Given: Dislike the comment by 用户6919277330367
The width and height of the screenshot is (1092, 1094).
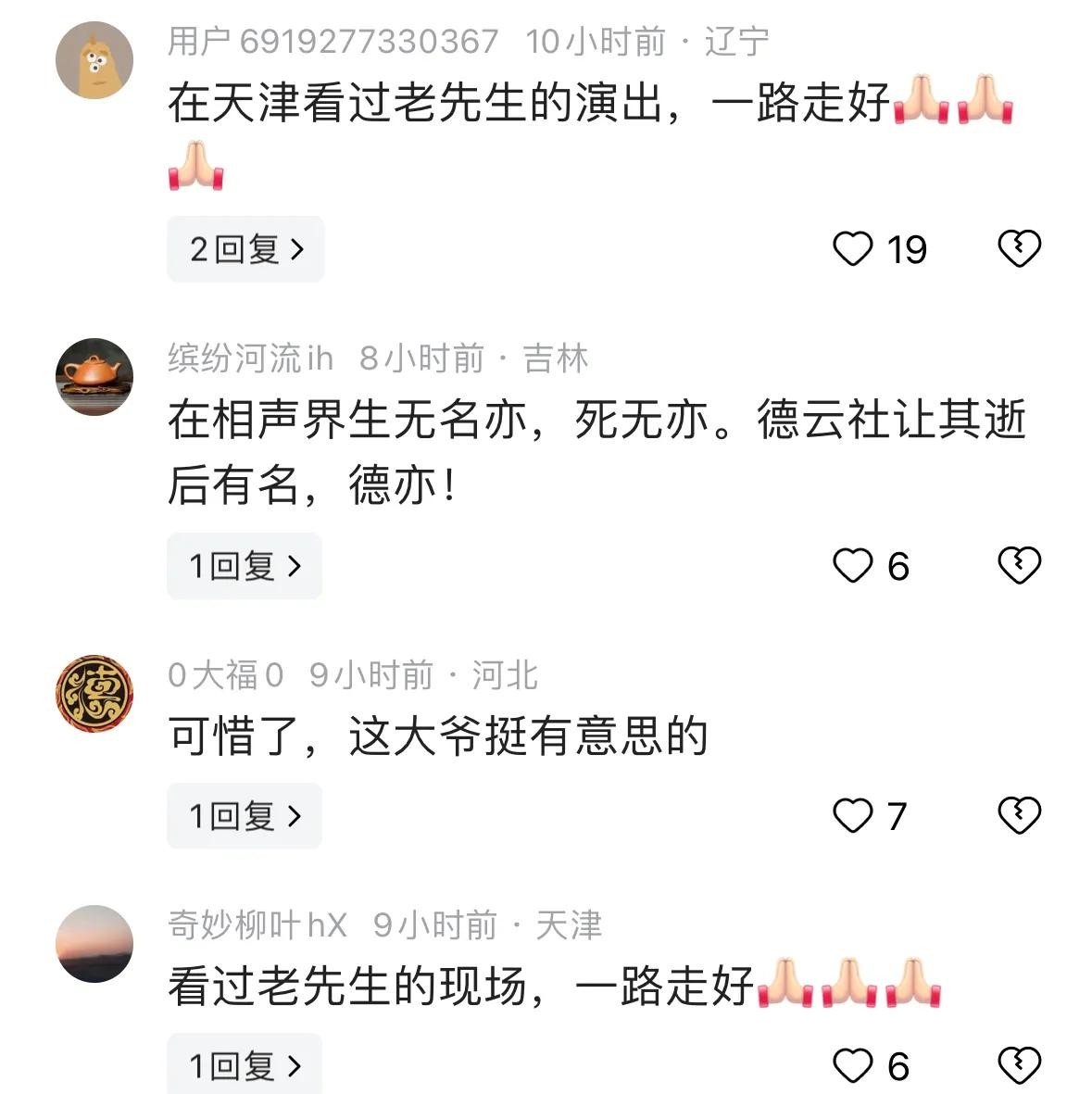Looking at the screenshot, I should click(x=1019, y=249).
